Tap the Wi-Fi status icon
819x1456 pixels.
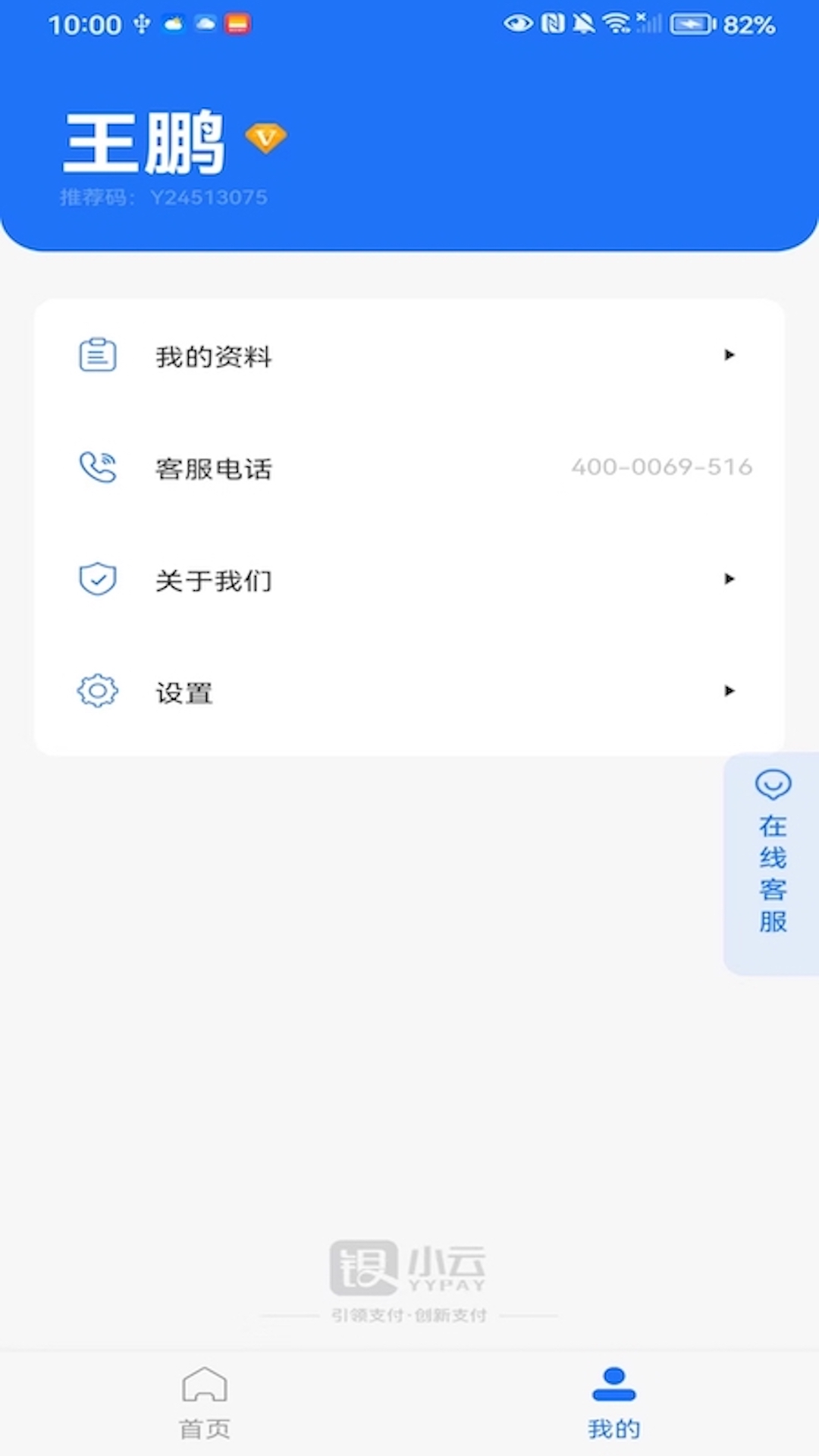coord(617,24)
